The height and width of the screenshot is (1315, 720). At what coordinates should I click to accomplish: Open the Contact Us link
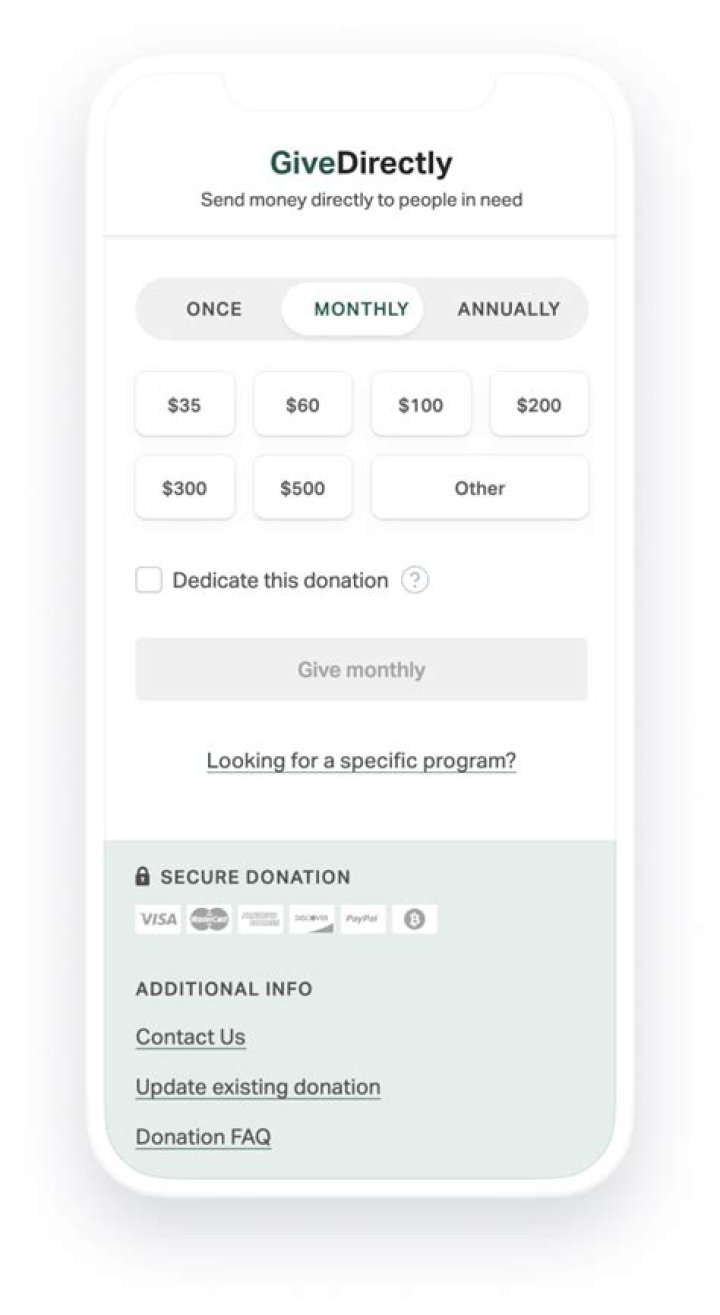(x=190, y=1037)
